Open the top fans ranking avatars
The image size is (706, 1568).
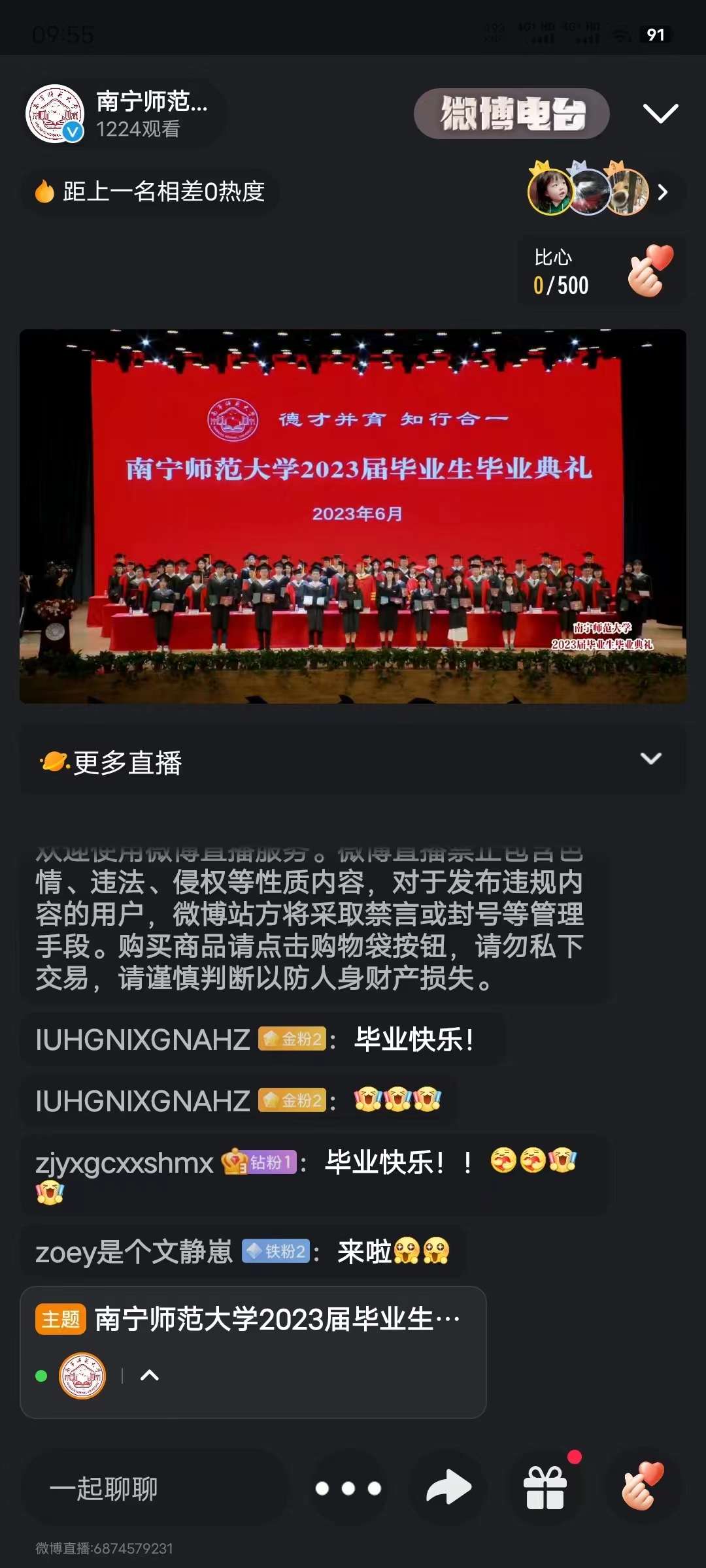(588, 191)
